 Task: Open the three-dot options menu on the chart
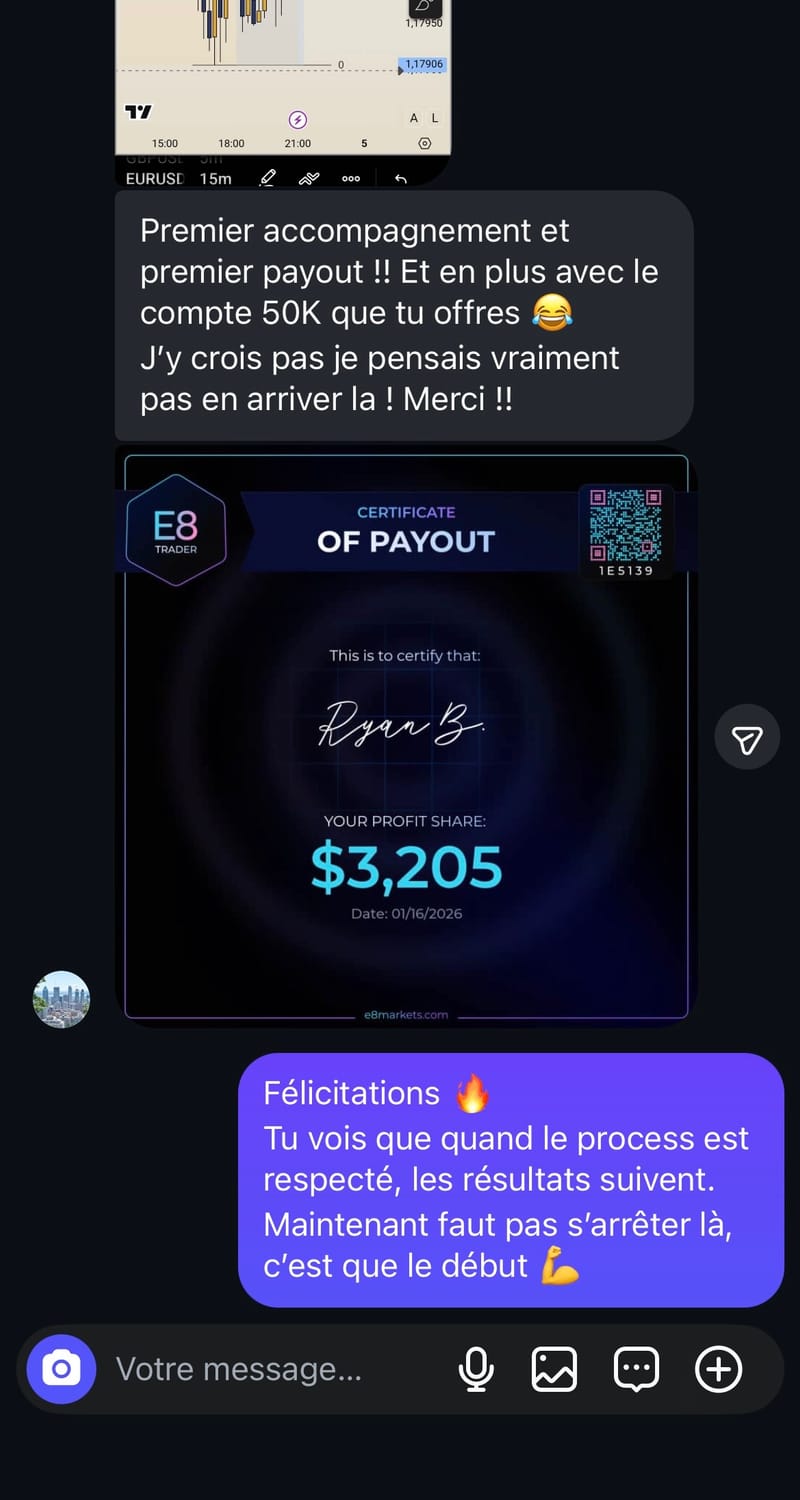pyautogui.click(x=349, y=178)
